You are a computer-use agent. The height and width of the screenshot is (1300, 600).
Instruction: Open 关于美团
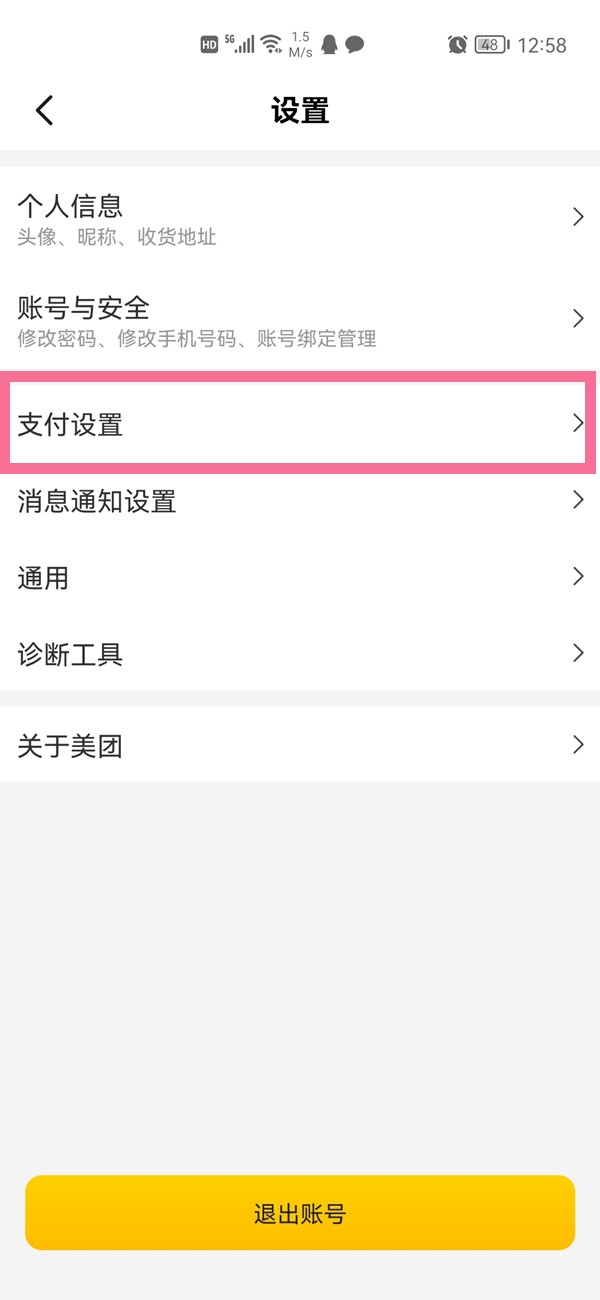coord(300,745)
